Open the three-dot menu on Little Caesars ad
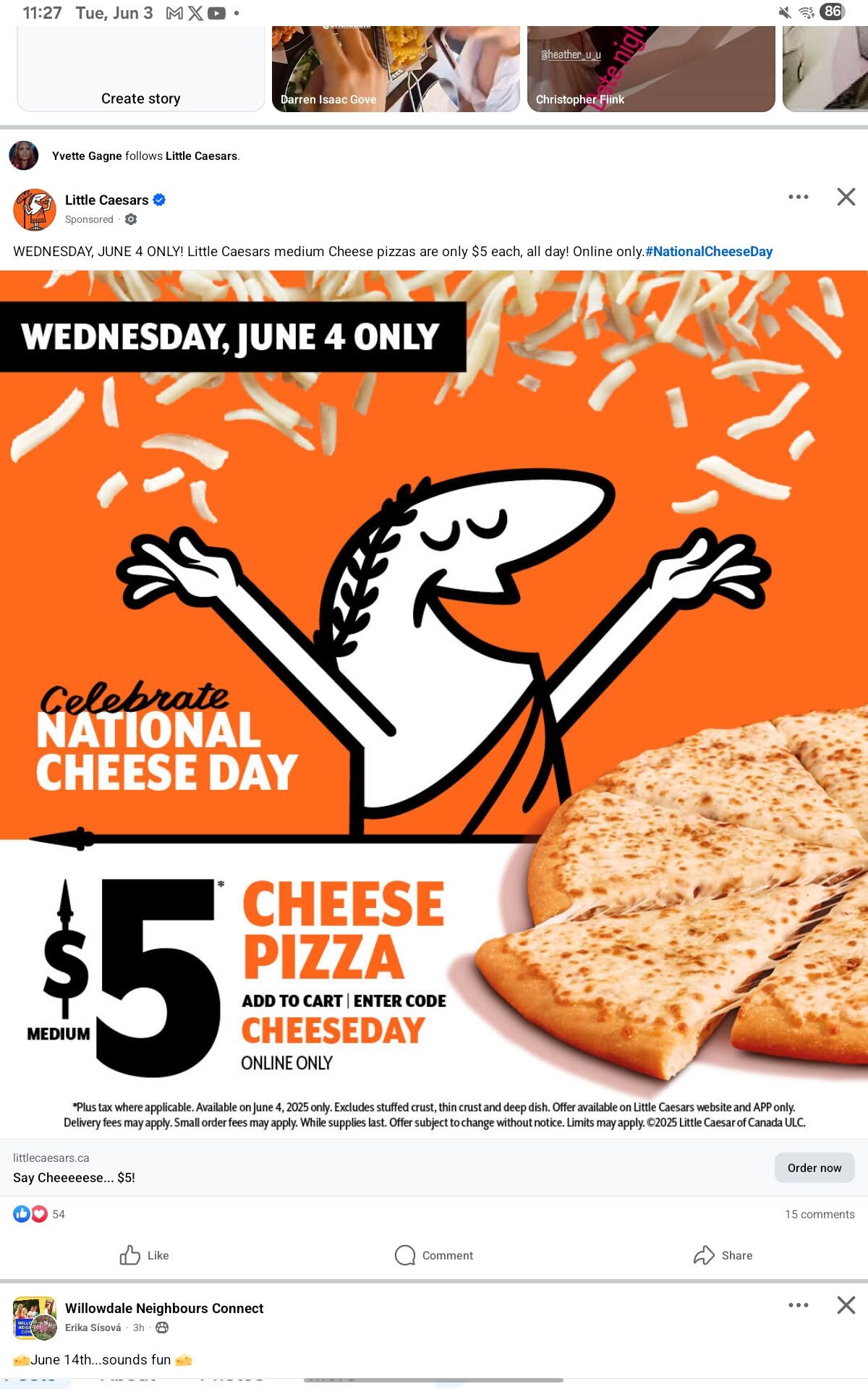Viewport: 868px width, 1389px height. (798, 197)
